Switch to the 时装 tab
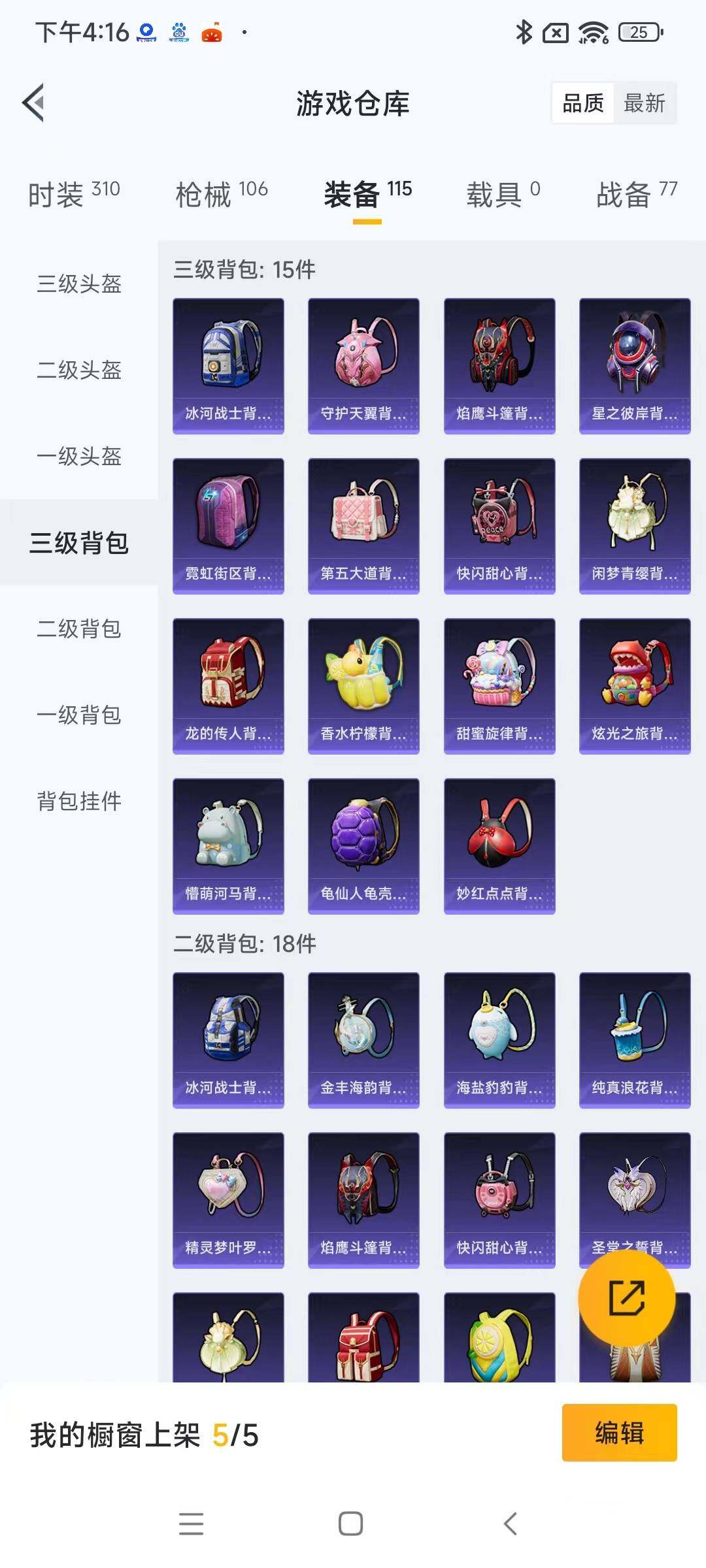706x1568 pixels. pyautogui.click(x=74, y=194)
